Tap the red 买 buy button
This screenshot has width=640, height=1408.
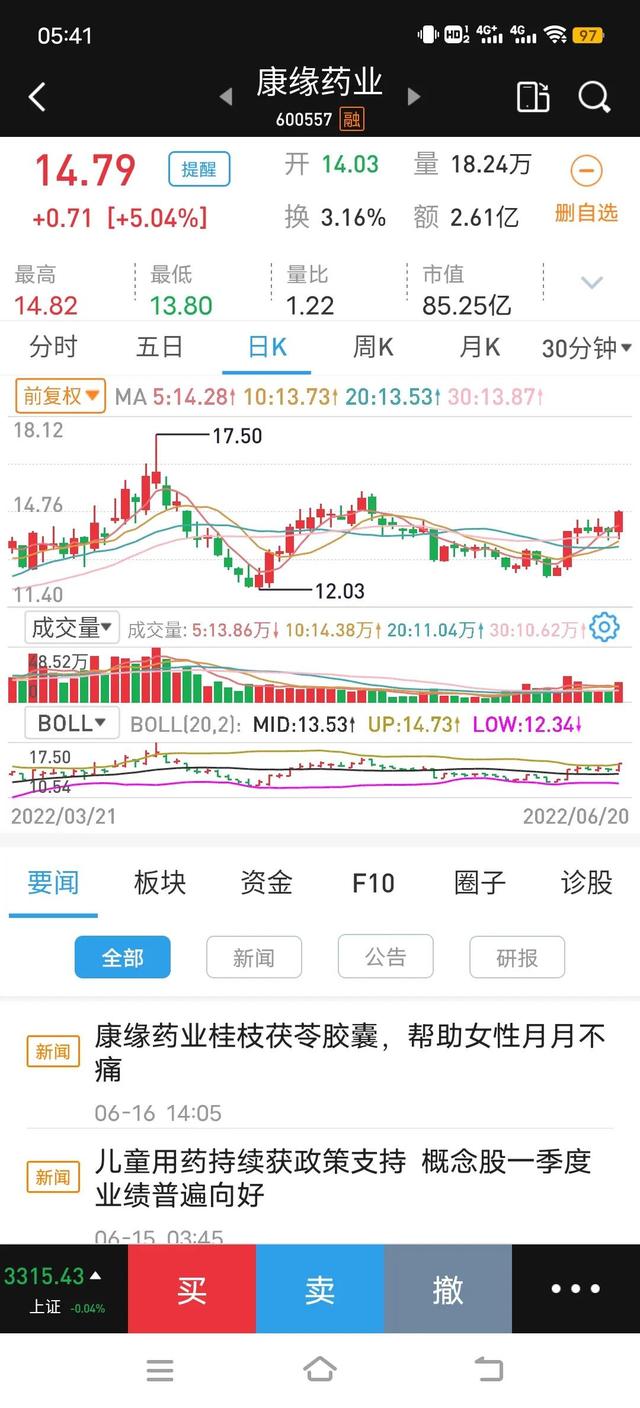point(192,1289)
